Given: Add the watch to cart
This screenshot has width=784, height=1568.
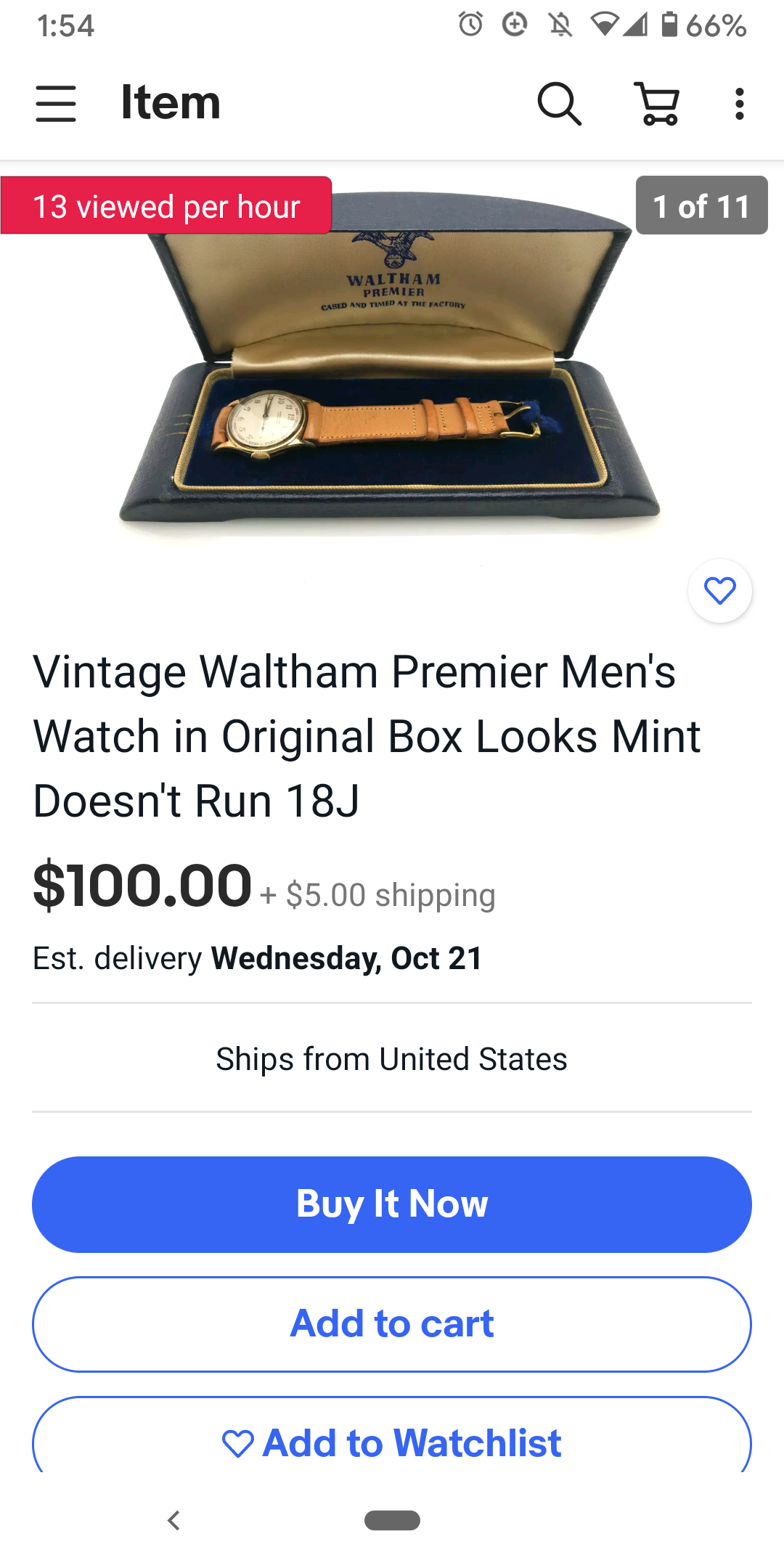Looking at the screenshot, I should point(392,1324).
